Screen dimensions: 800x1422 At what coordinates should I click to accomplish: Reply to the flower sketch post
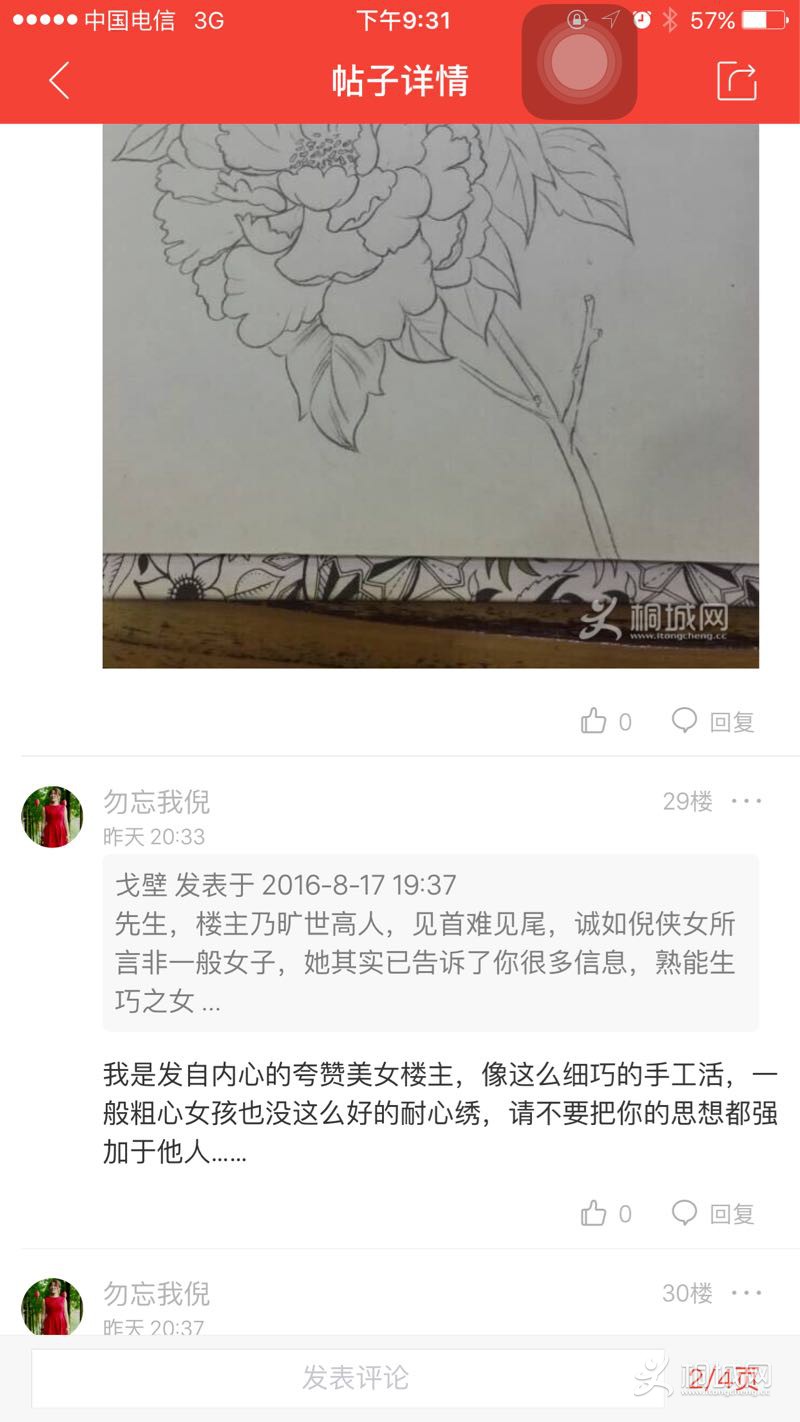point(713,721)
